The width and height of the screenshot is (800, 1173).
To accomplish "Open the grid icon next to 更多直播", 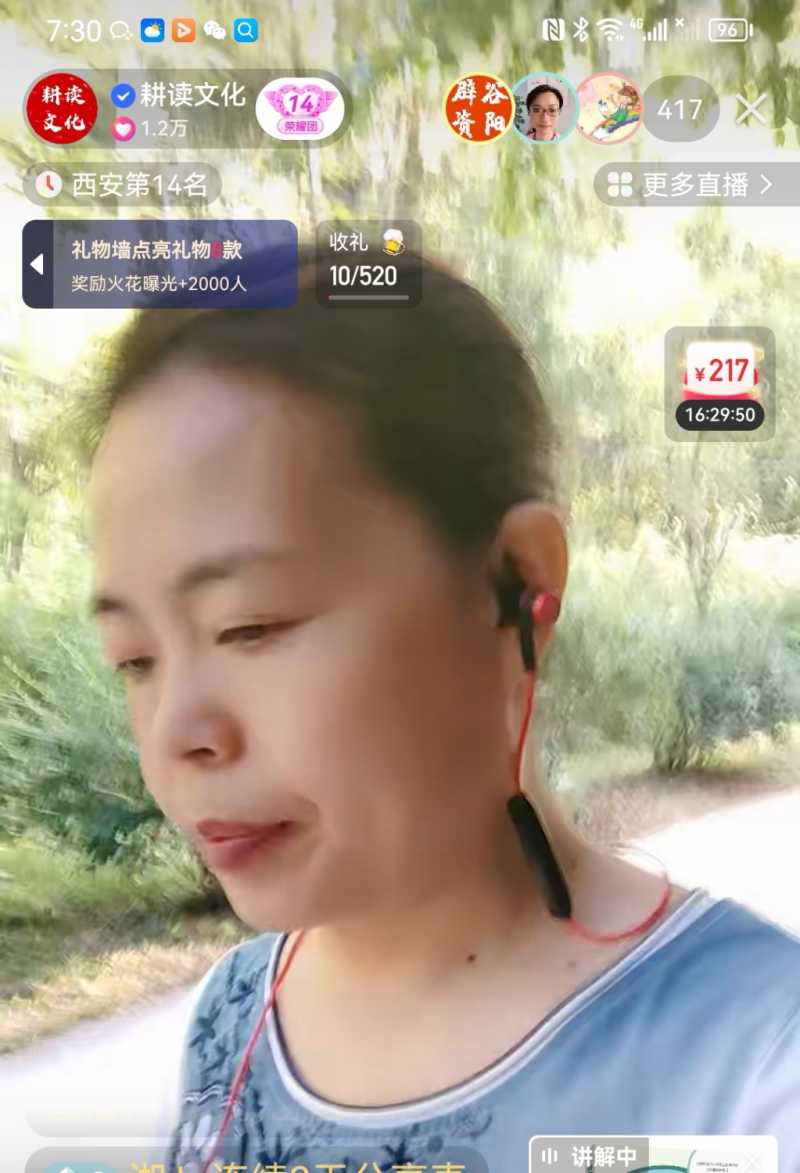I will (619, 182).
